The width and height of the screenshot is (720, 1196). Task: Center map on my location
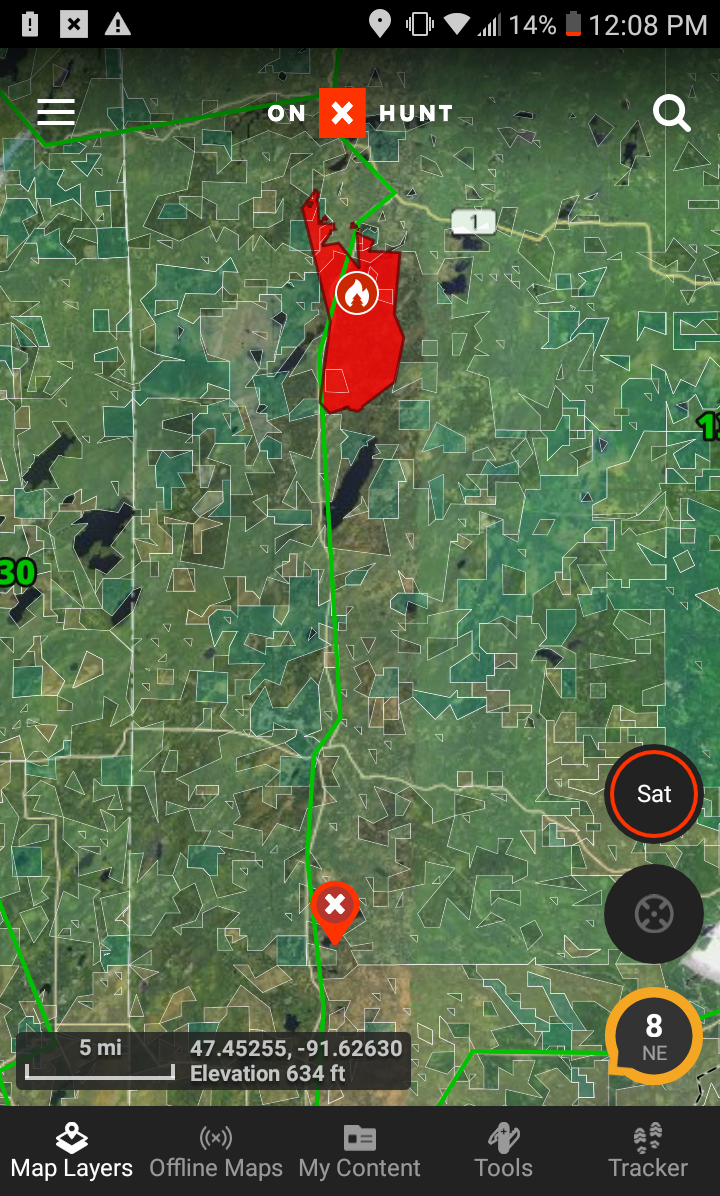click(654, 913)
